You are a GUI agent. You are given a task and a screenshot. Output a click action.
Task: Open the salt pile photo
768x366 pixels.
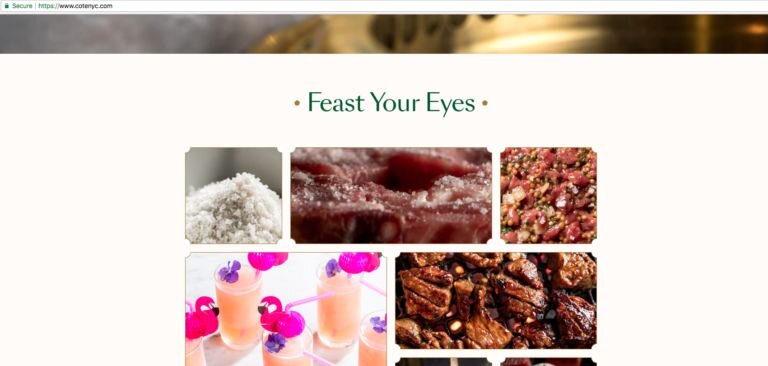234,195
